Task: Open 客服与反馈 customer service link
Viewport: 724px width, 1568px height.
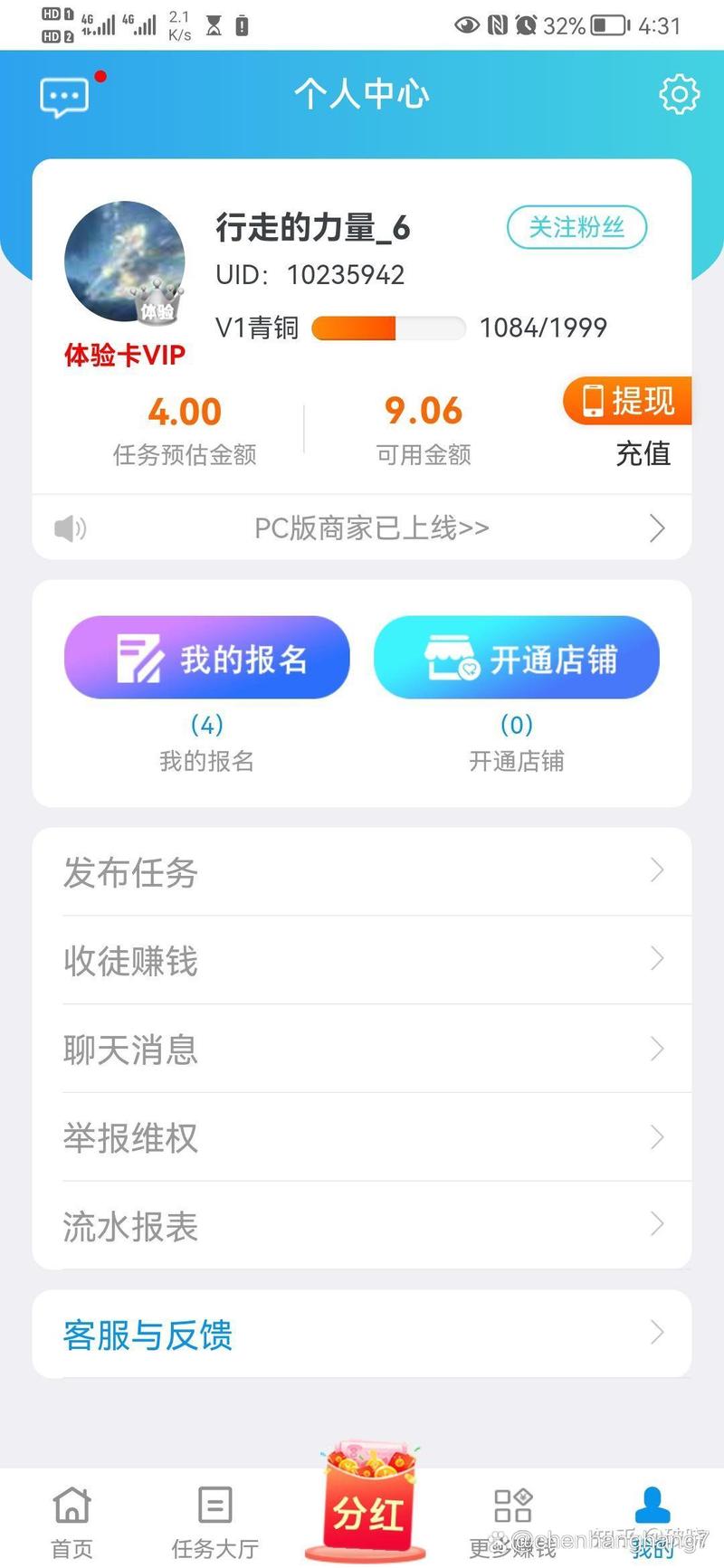Action: (x=148, y=1334)
